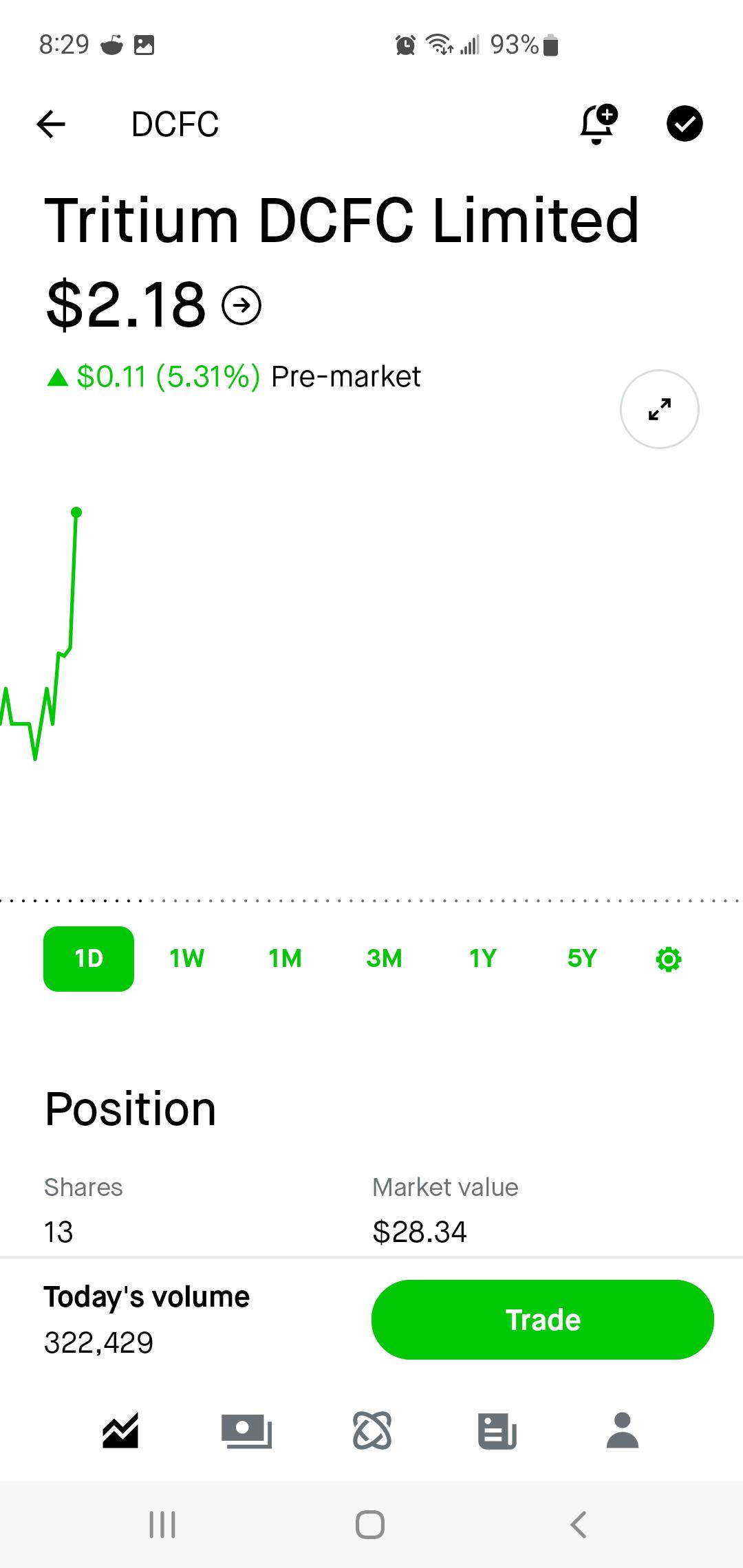Open Android recent apps button
Viewport: 743px width, 1568px height.
click(x=162, y=1524)
